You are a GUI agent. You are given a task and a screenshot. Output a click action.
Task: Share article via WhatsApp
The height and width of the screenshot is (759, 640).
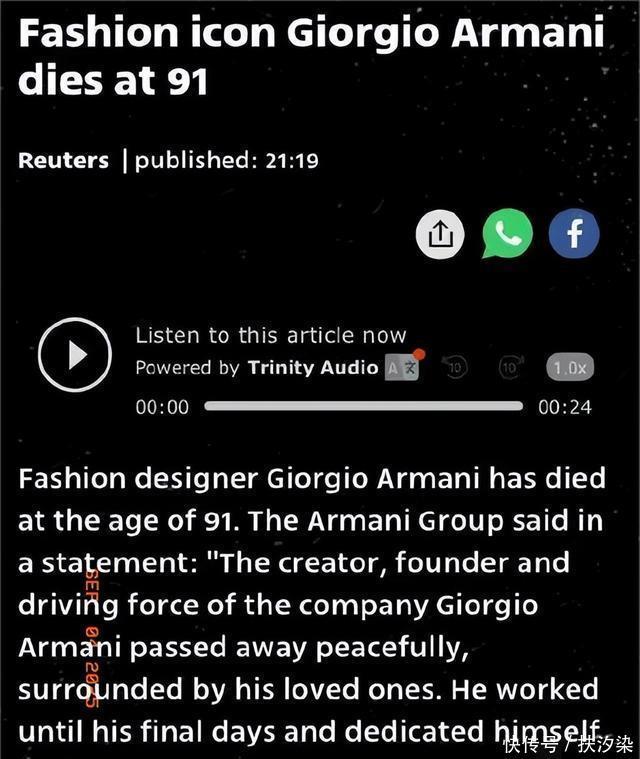click(x=507, y=235)
